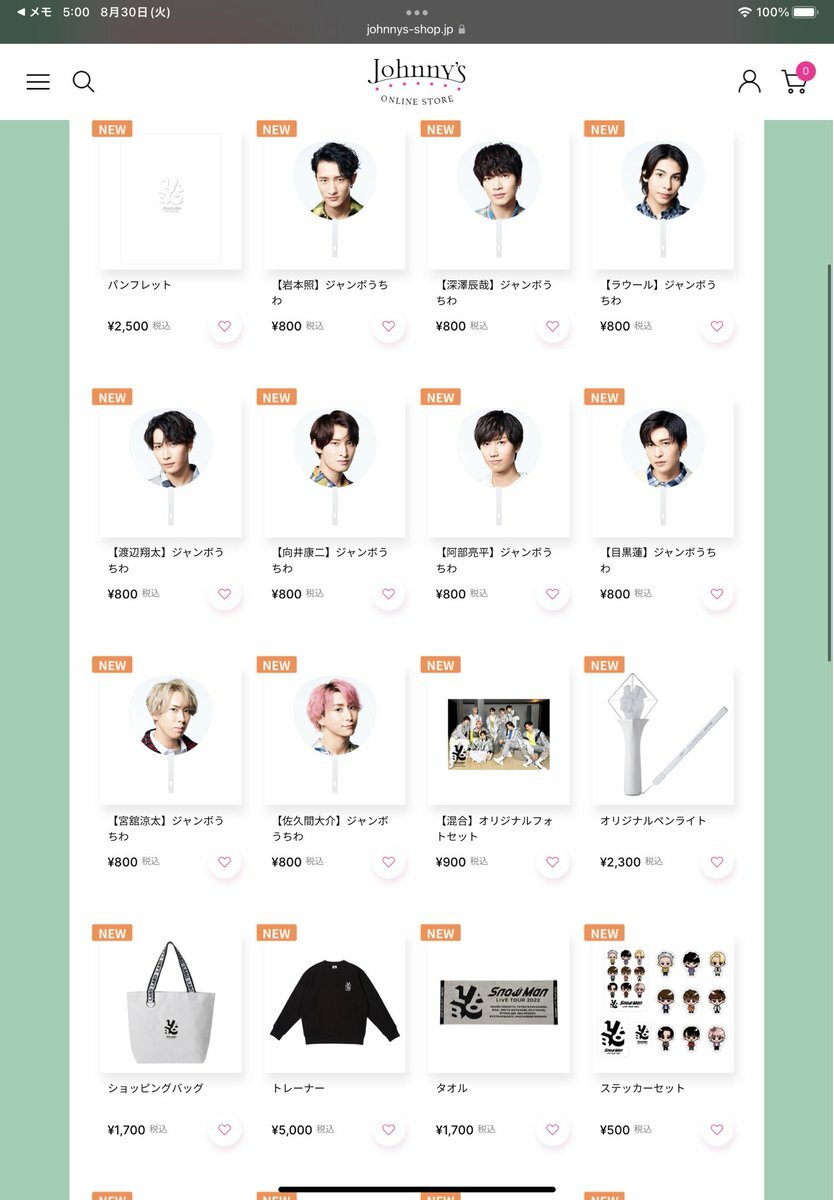Image resolution: width=834 pixels, height=1200 pixels.
Task: Favorite the パンフレット item
Action: click(224, 326)
